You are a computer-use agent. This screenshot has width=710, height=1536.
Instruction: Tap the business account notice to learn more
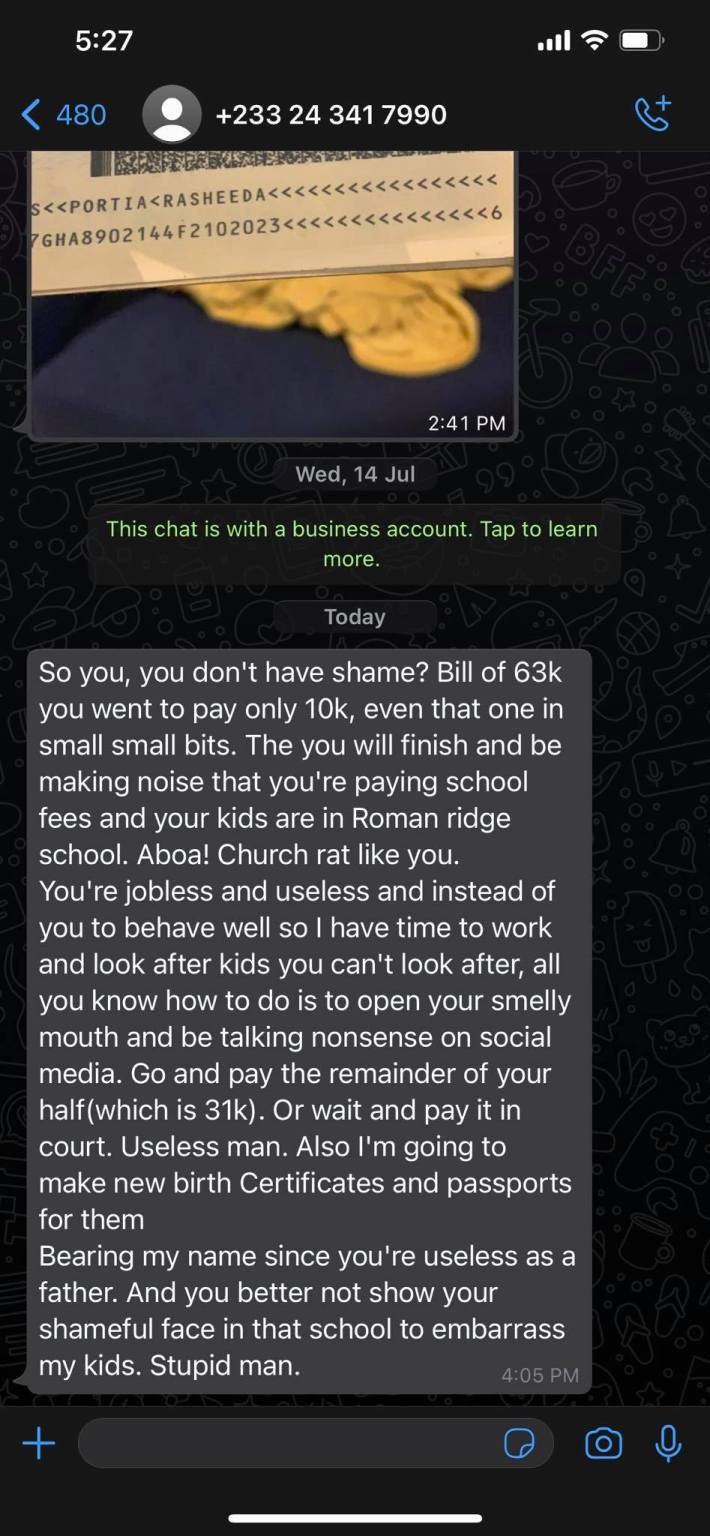point(352,544)
